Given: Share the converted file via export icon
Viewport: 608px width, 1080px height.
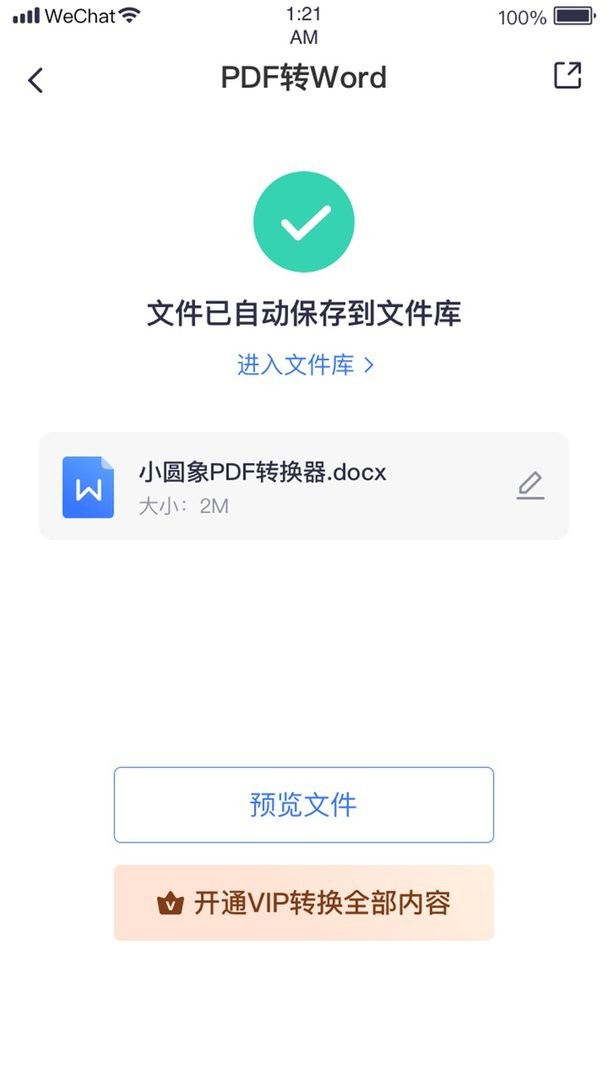Looking at the screenshot, I should click(567, 76).
